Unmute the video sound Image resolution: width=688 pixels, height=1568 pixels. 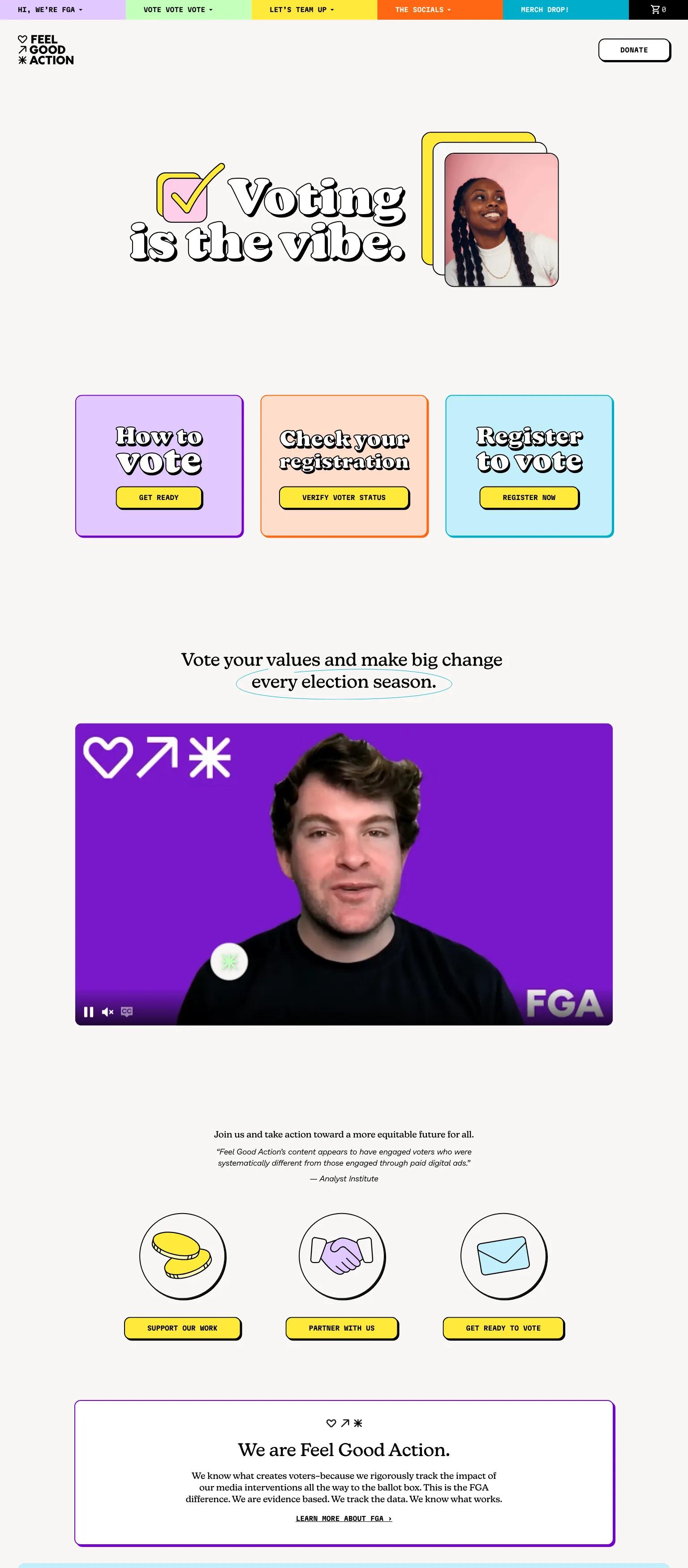click(x=108, y=1012)
